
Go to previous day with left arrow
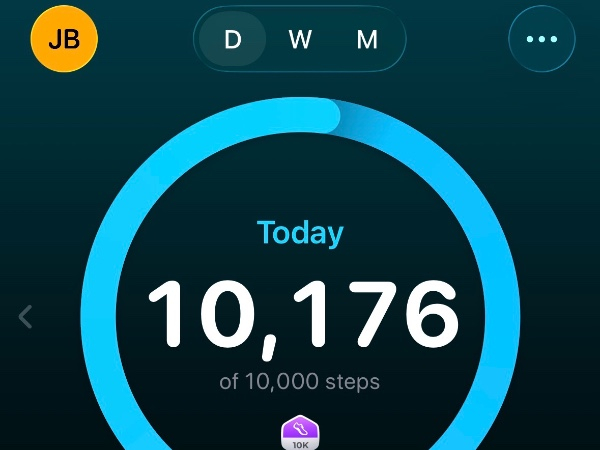[x=26, y=317]
